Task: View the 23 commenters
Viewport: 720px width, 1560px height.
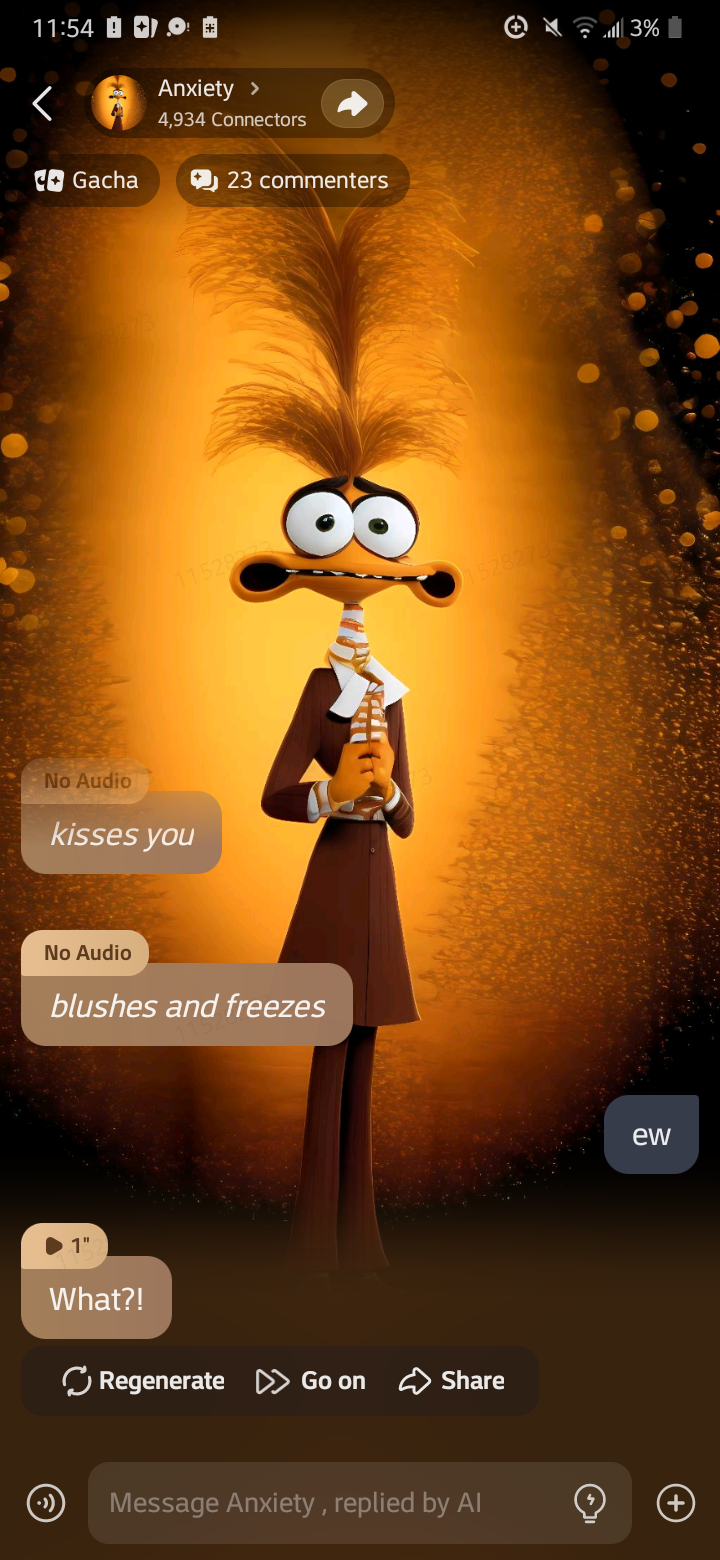Action: [292, 180]
